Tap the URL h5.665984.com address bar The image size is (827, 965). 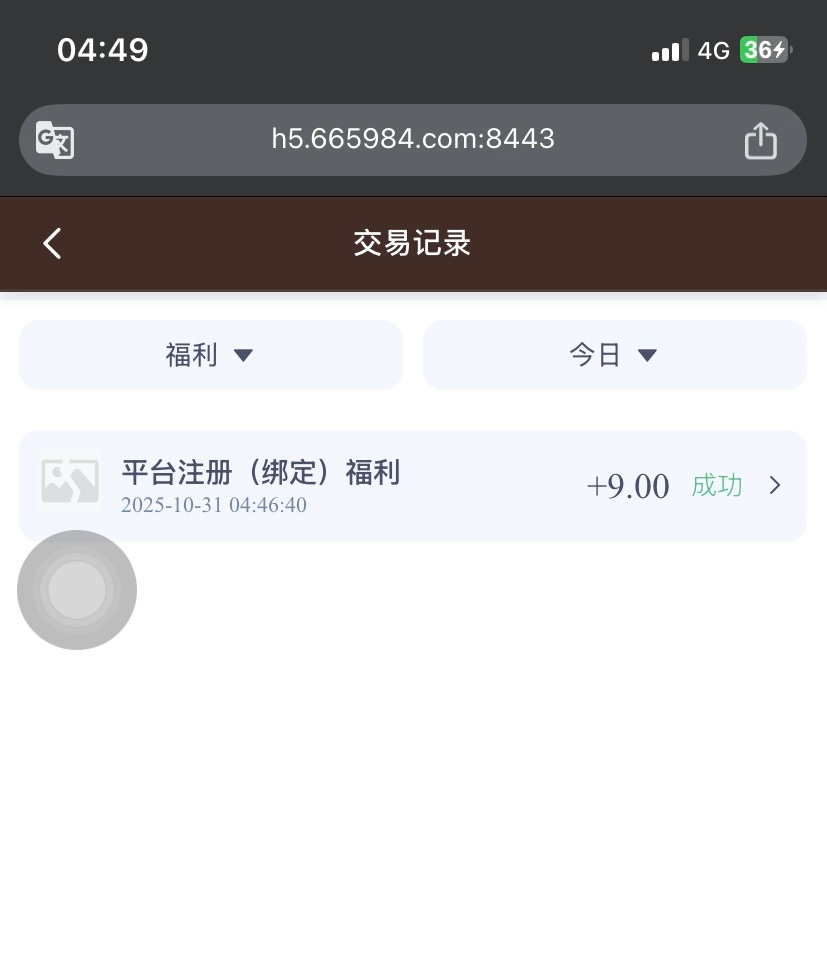coord(412,139)
